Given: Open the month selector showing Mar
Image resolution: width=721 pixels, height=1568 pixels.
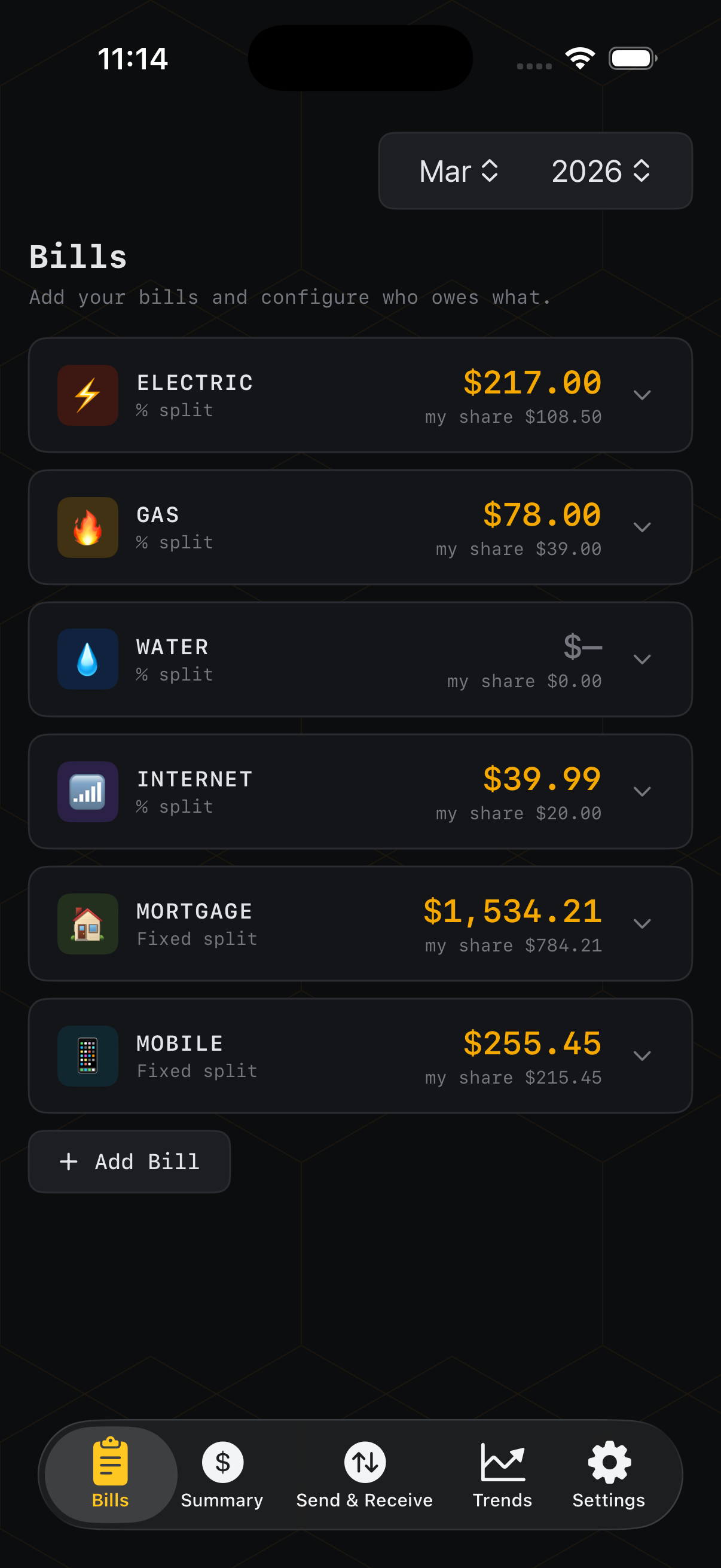Looking at the screenshot, I should click(x=459, y=171).
